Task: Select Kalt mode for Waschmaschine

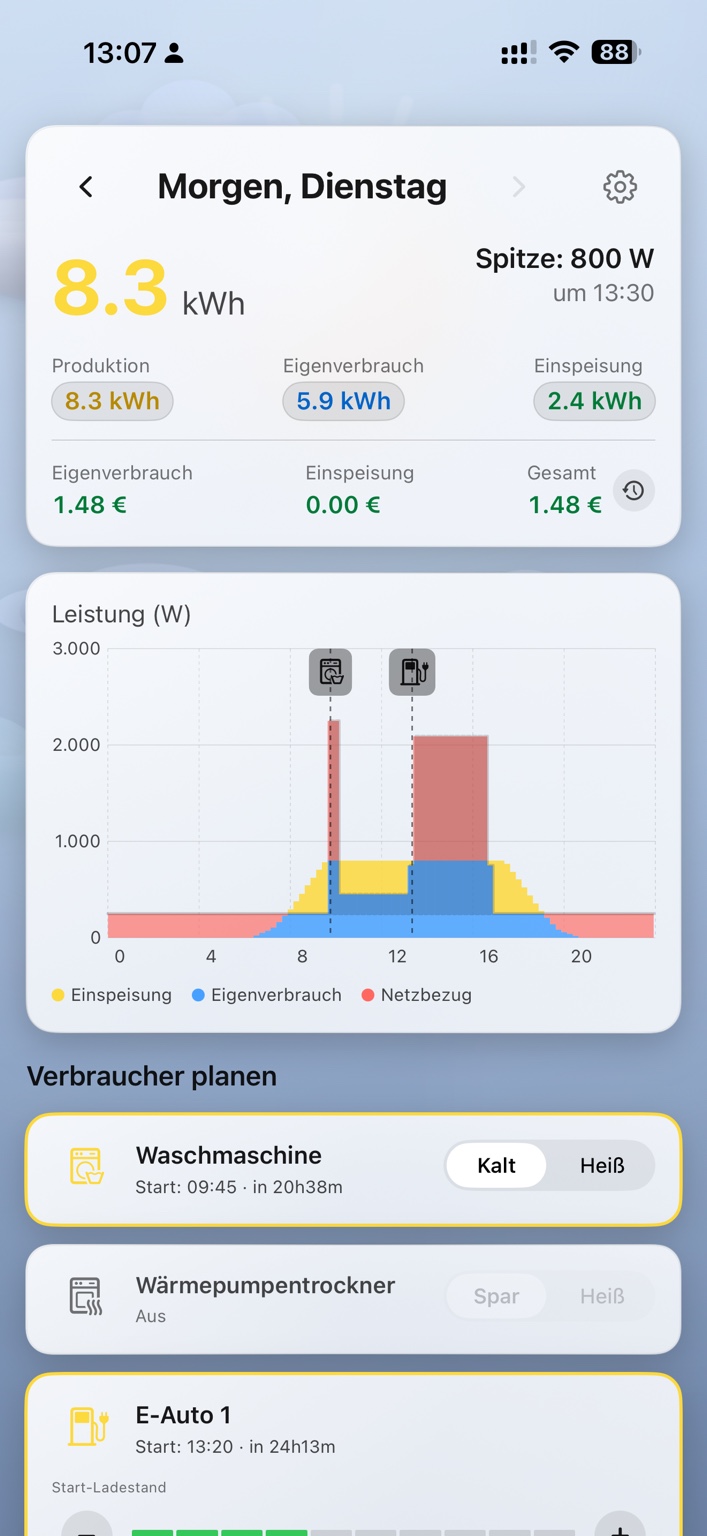Action: click(496, 1166)
